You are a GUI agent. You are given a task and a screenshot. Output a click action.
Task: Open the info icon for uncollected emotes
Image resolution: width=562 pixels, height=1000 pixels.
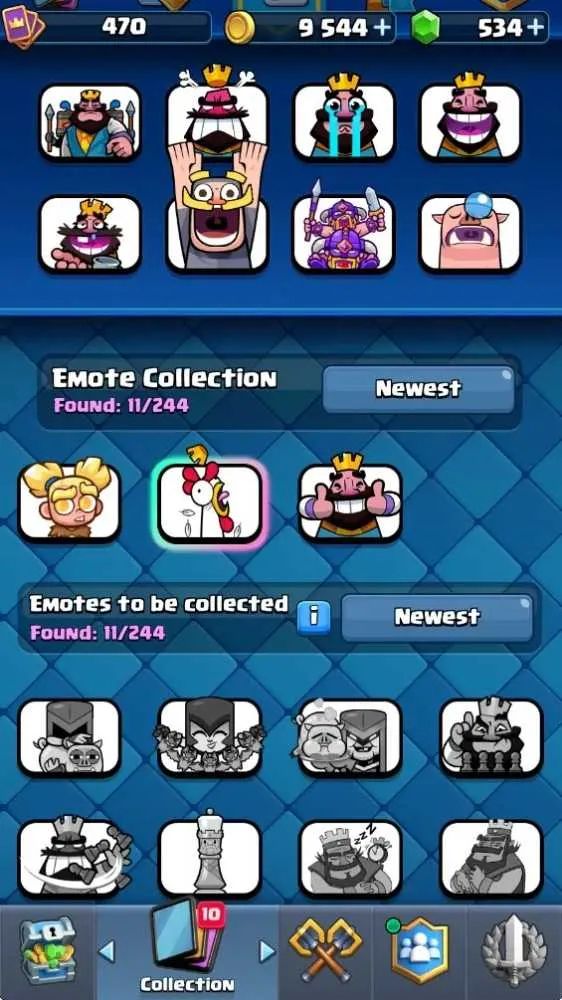coord(314,617)
